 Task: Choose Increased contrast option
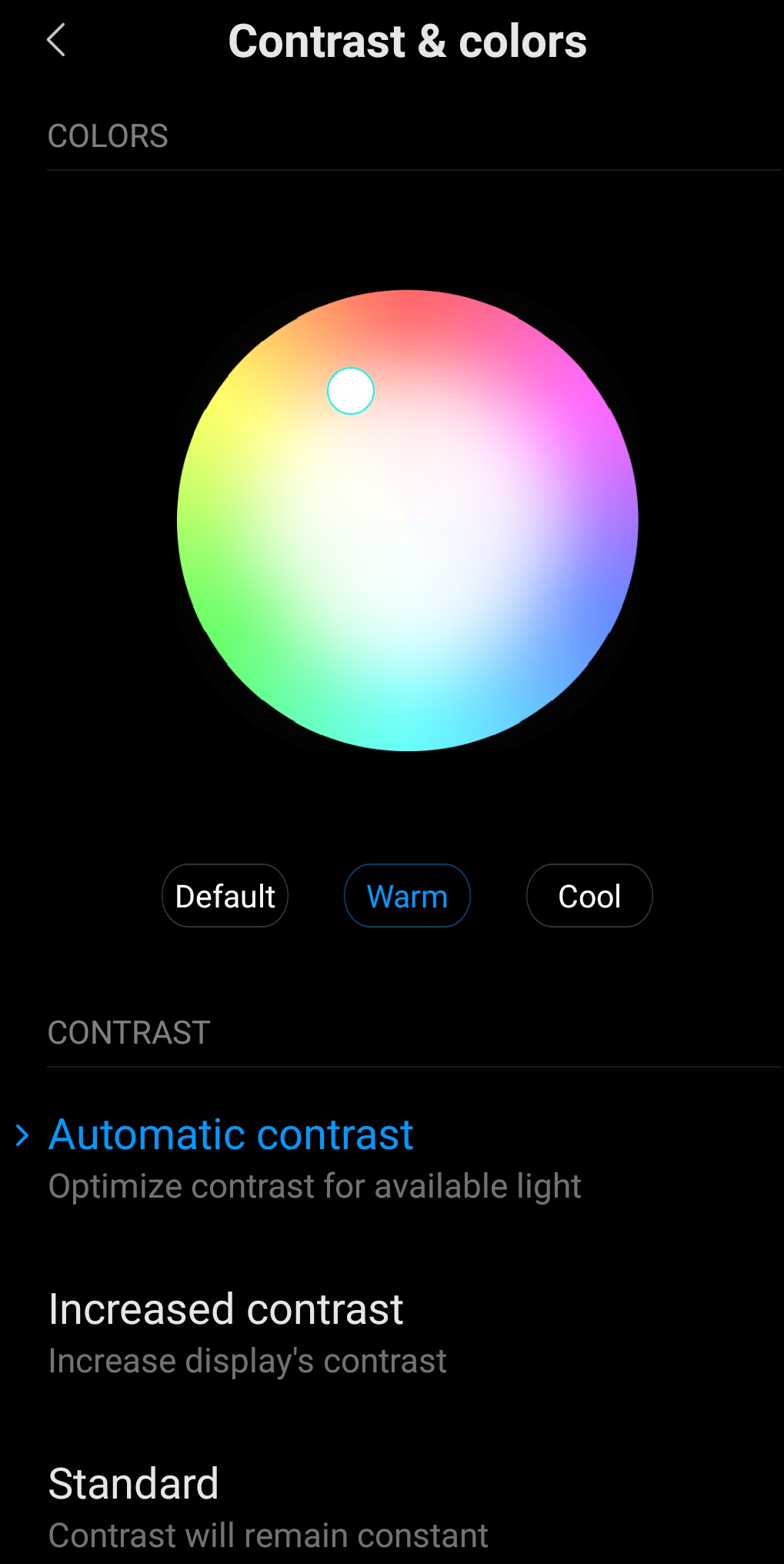(x=392, y=1333)
